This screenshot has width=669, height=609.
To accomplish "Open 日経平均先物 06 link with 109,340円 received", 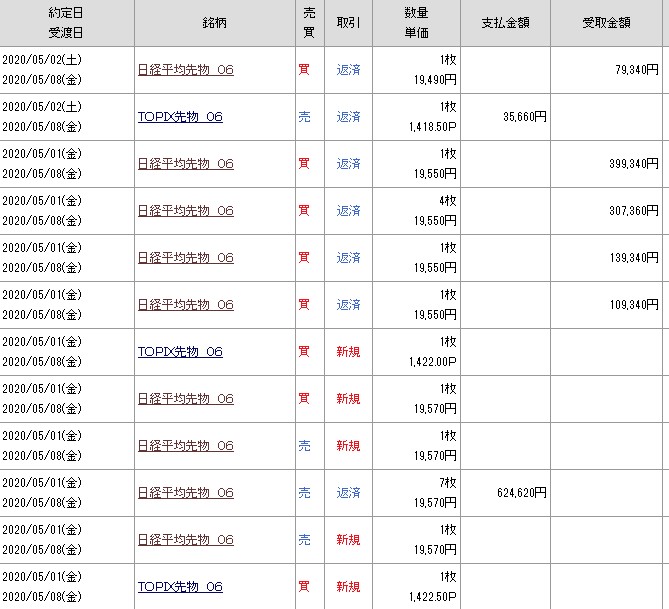I will 185,305.
